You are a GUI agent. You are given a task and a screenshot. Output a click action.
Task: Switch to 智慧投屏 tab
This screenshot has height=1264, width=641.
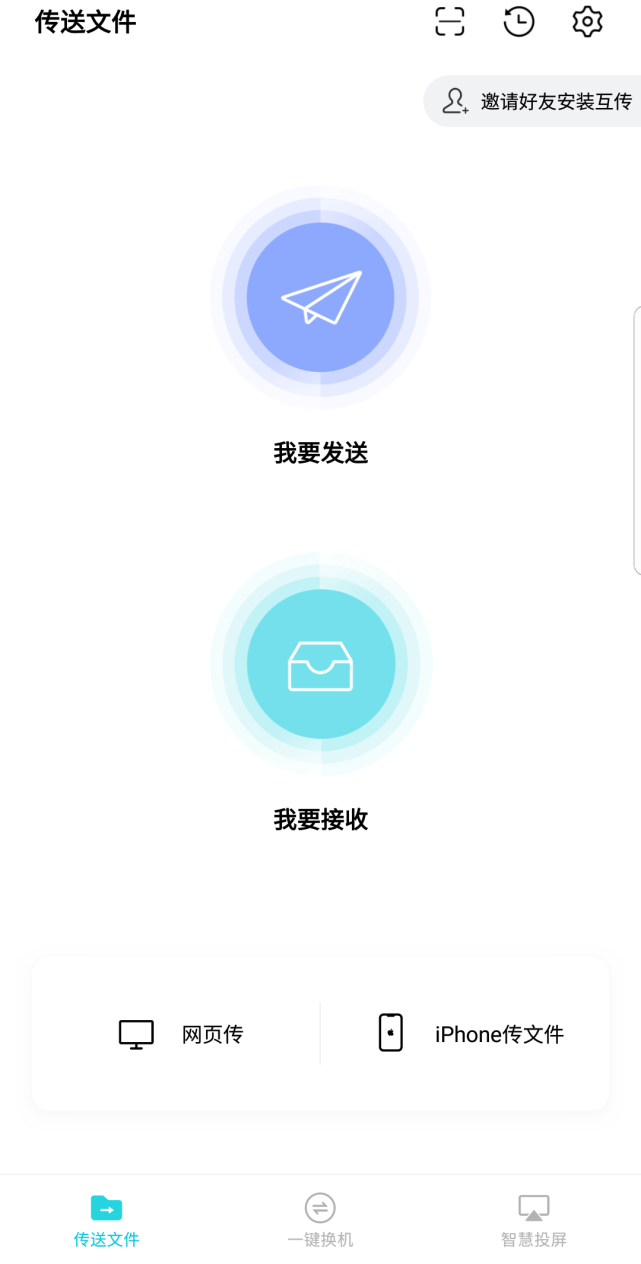[x=534, y=1220]
